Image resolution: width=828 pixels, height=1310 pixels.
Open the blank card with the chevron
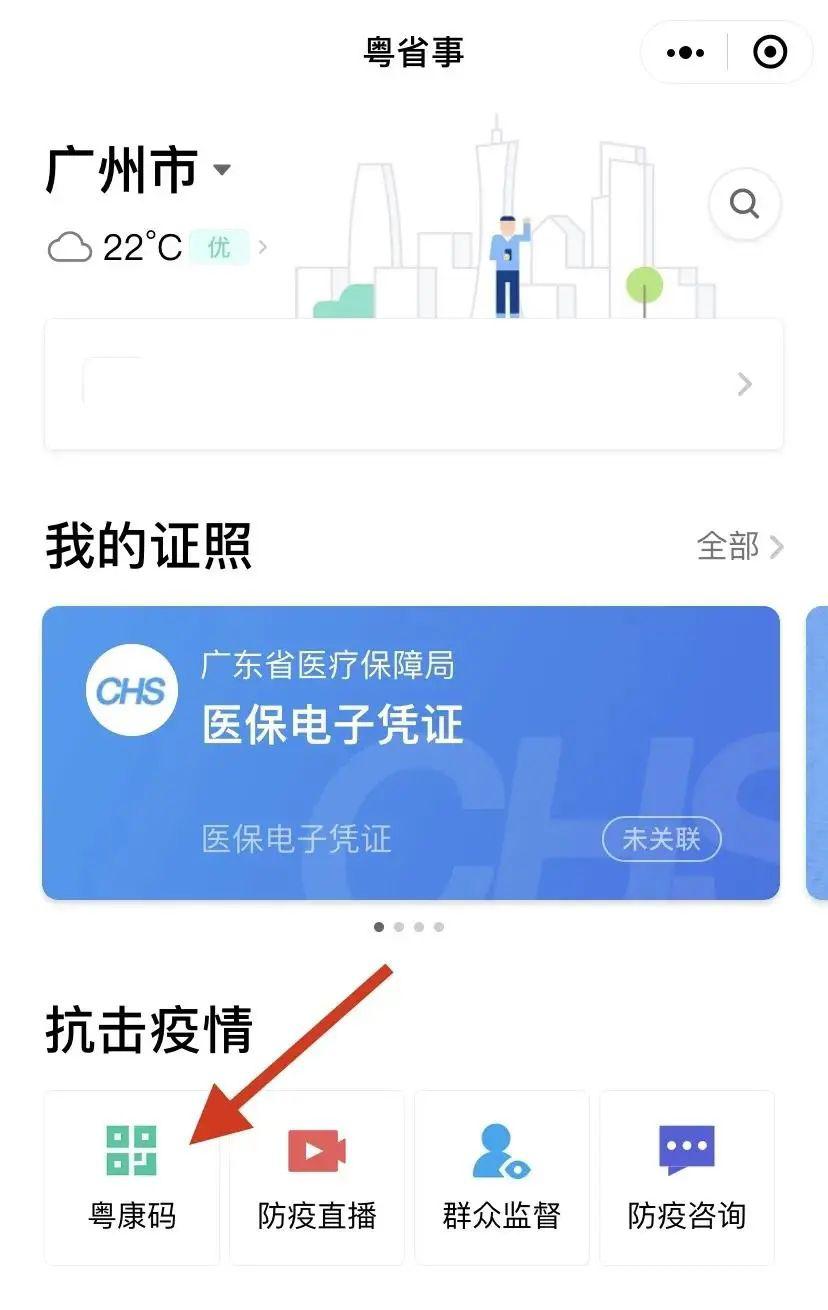413,384
